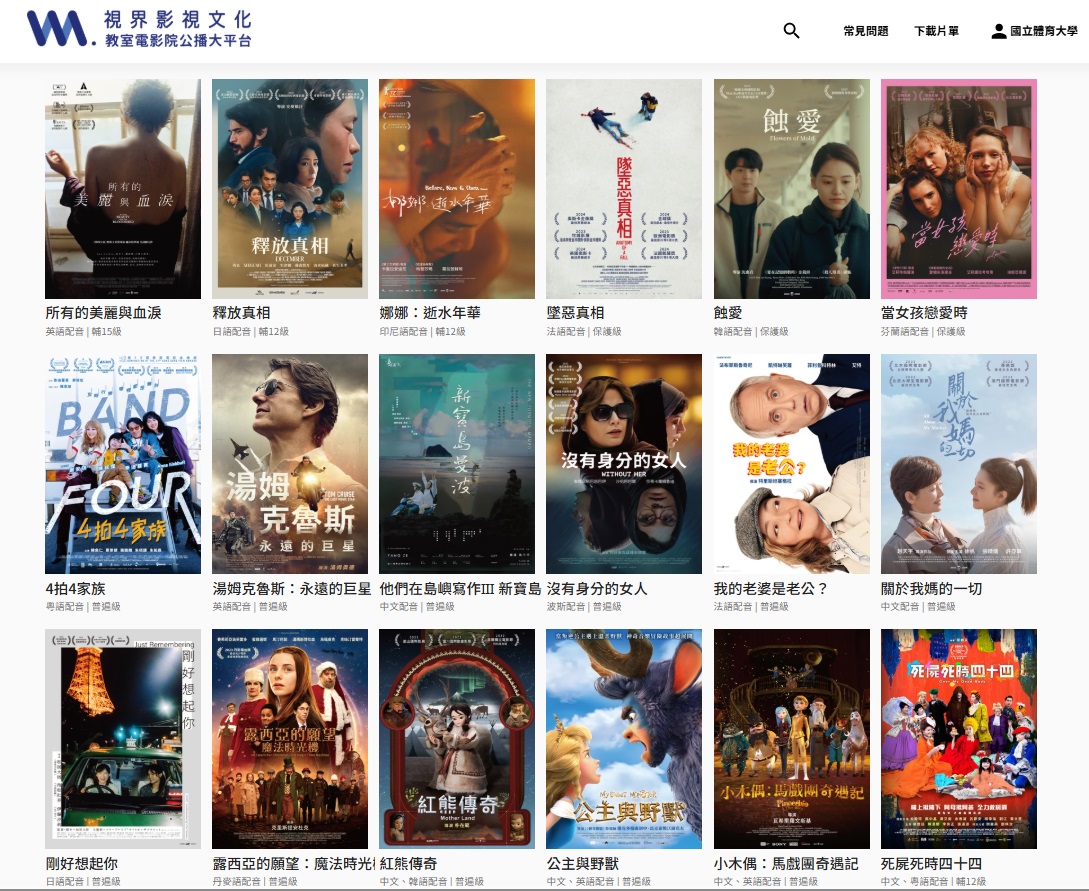Select the comedy 我的老婆是老公?
The image size is (1089, 891).
click(791, 464)
